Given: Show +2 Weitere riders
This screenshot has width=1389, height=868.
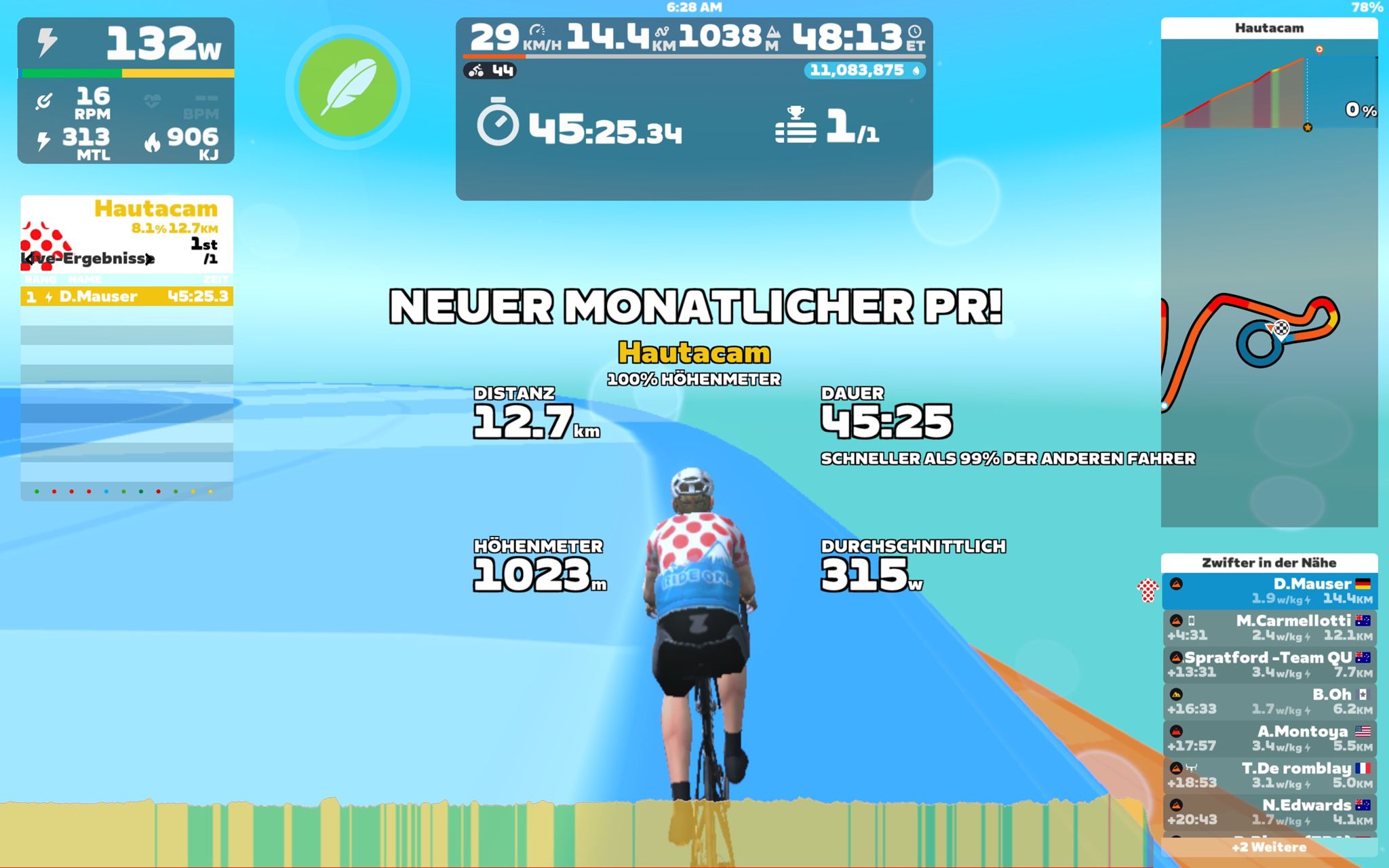Looking at the screenshot, I should coord(1269,847).
